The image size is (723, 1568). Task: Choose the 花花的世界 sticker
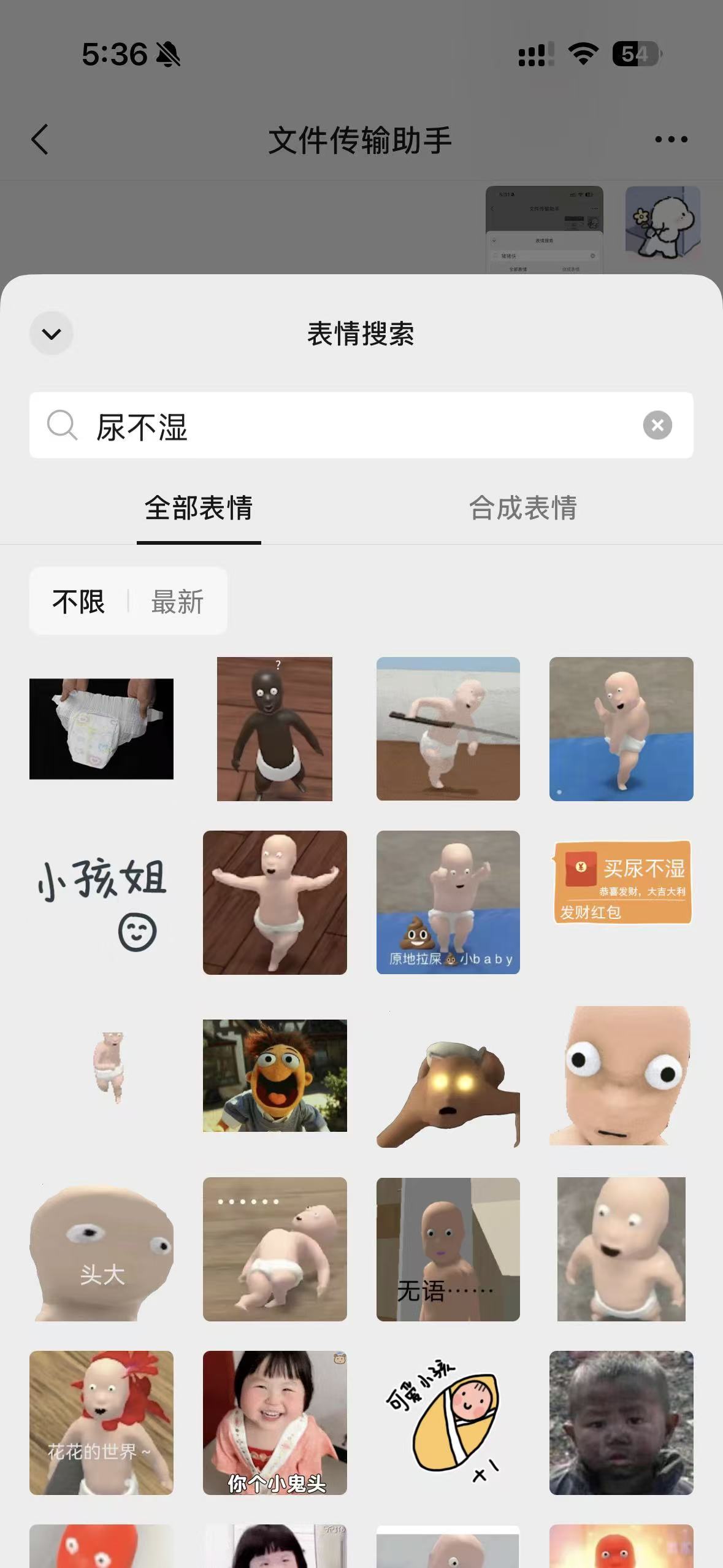click(x=101, y=1423)
